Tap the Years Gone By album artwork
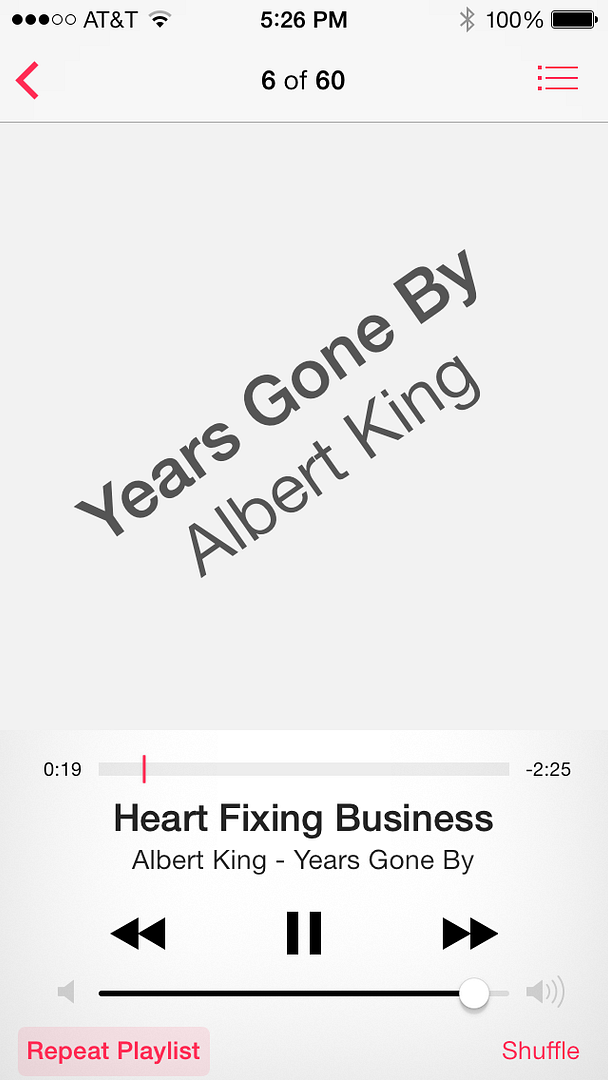This screenshot has height=1080, width=608. (303, 425)
